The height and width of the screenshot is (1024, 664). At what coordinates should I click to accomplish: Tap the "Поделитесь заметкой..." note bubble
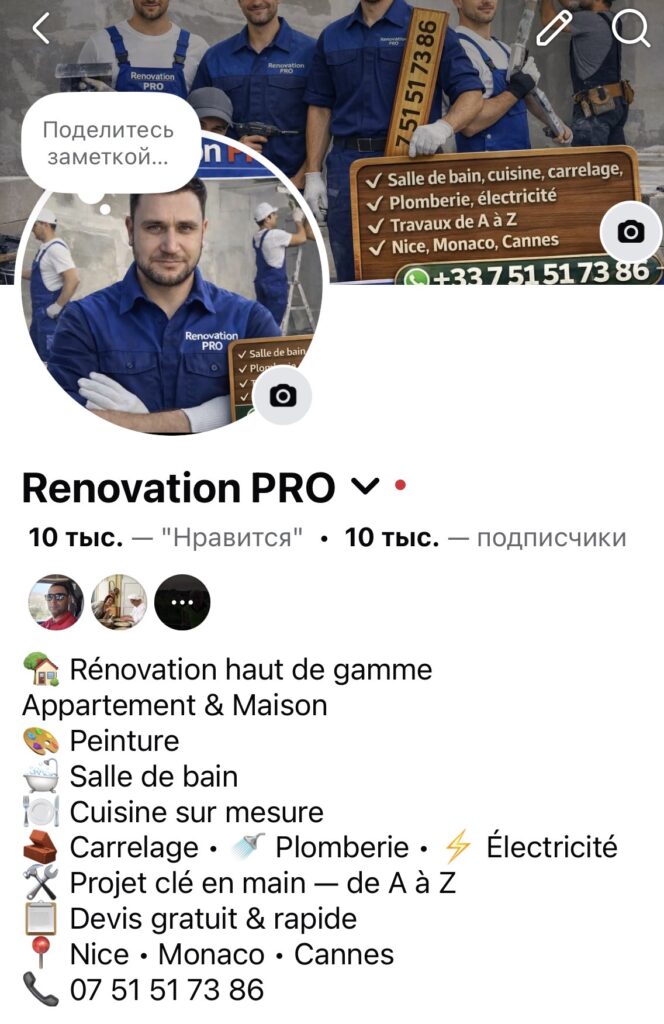(108, 143)
